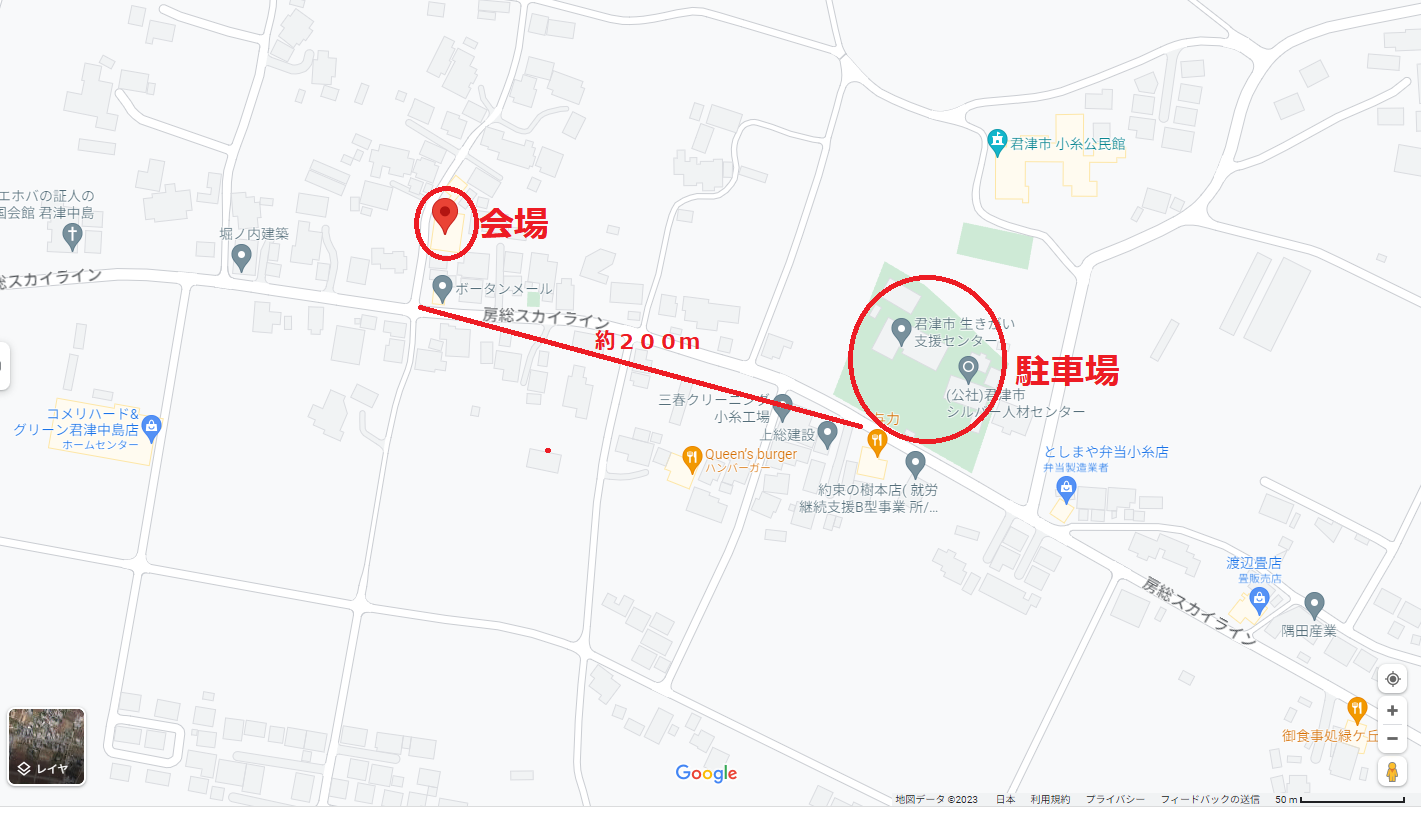Zoom in with the plus button
This screenshot has height=813, width=1421.
coord(1392,711)
